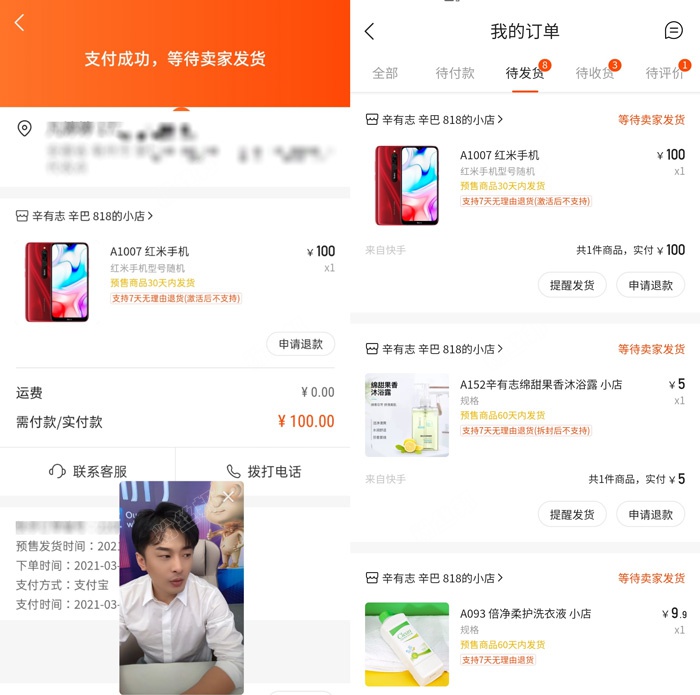Screen dimensions: 700x695
Task: Tap 提醒发货 for the 沐浴露 order
Action: click(x=572, y=514)
